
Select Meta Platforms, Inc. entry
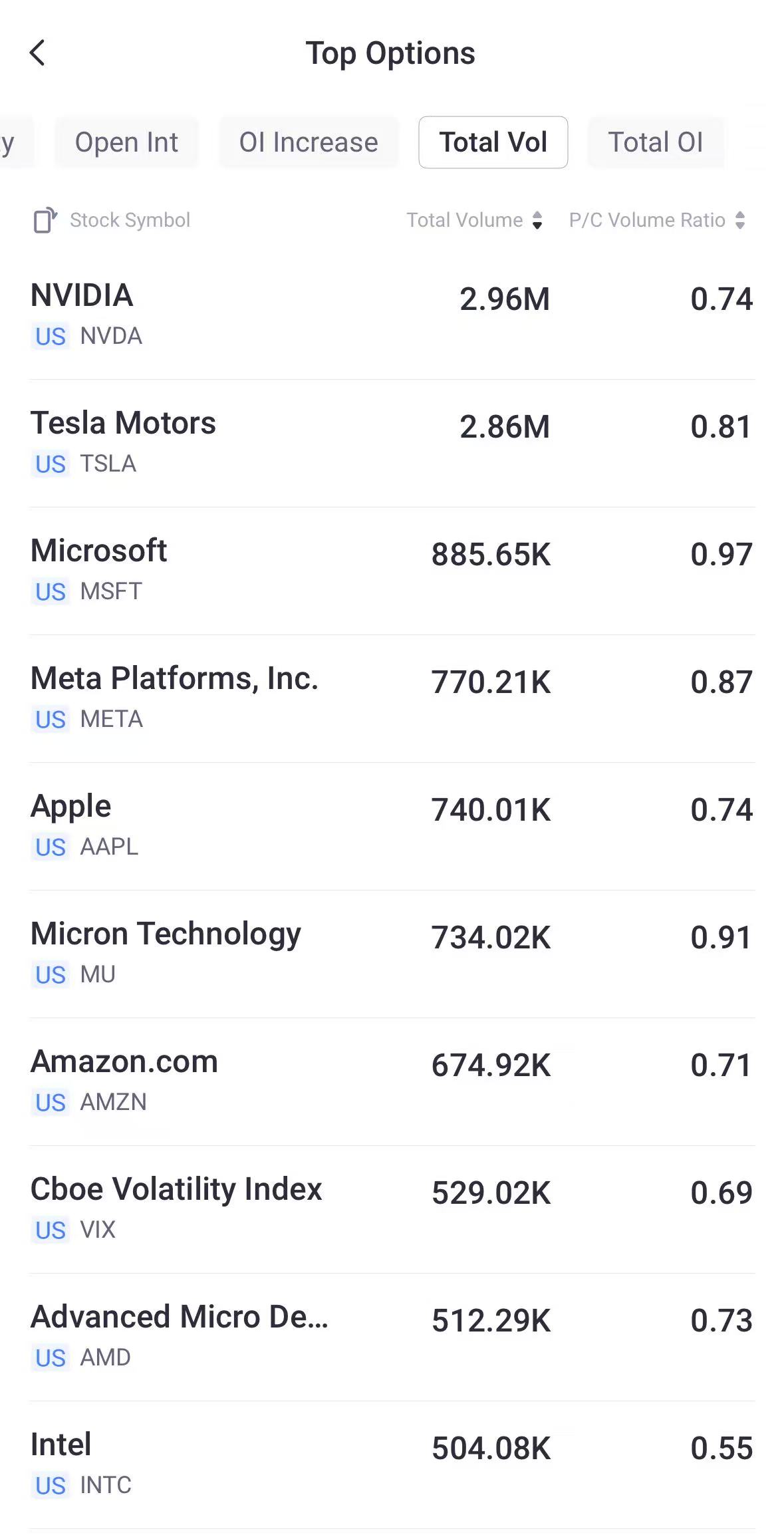(x=392, y=695)
